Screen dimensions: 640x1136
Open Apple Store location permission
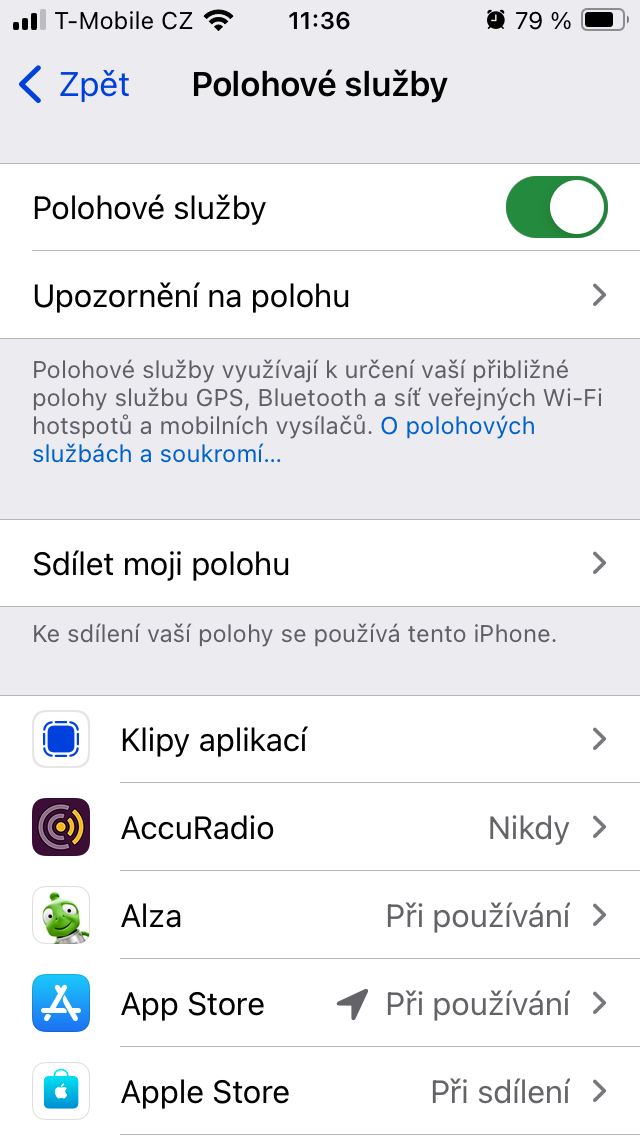coord(320,1092)
